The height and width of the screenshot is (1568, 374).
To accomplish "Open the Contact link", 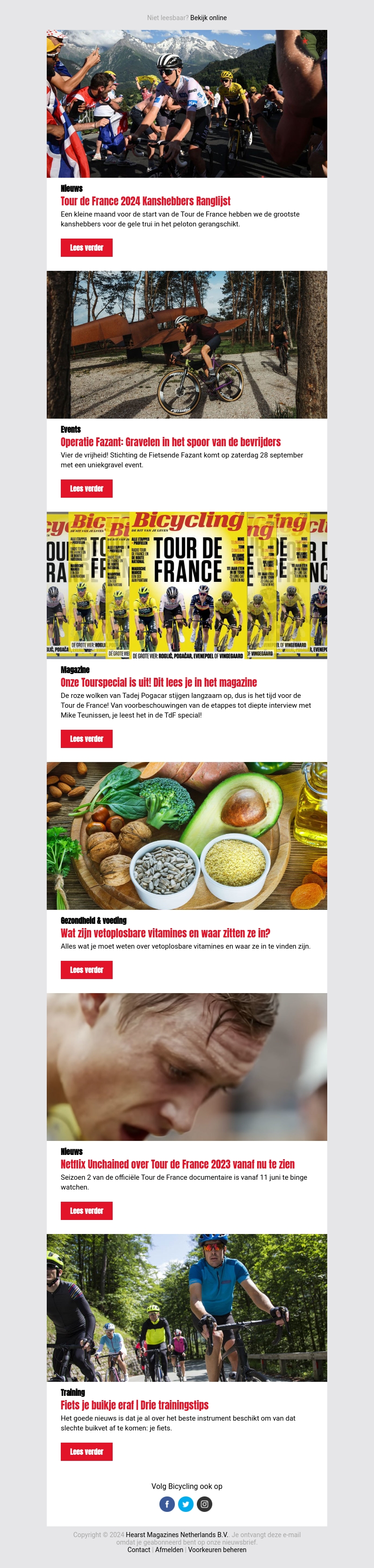I will [139, 1549].
